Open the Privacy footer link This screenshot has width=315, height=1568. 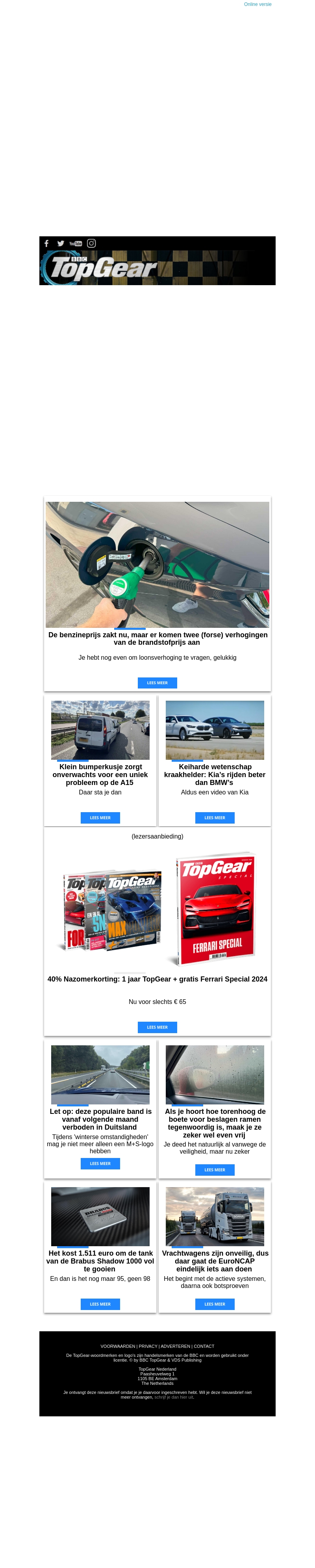click(x=148, y=1346)
